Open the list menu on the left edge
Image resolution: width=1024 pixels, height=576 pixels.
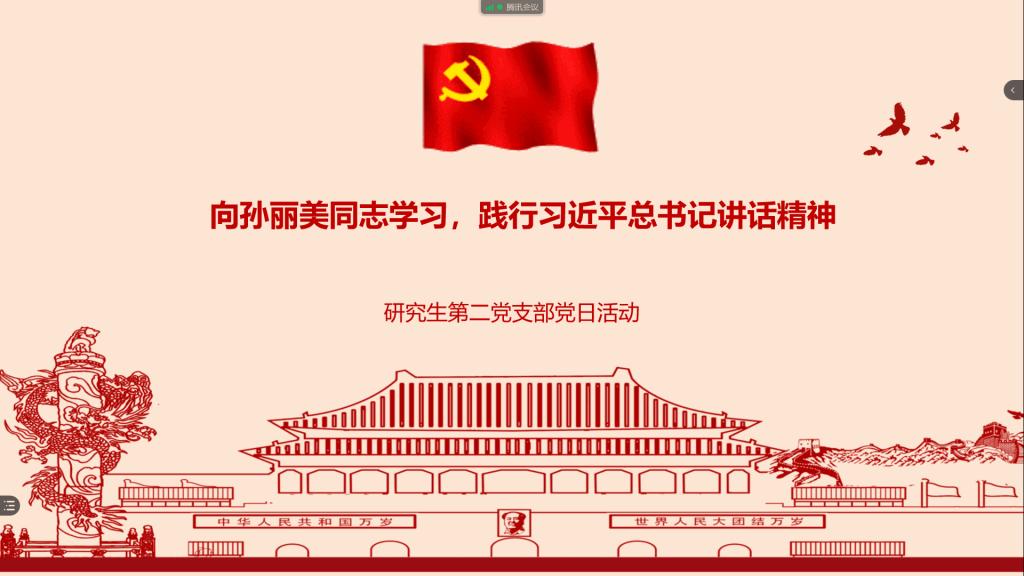(8, 505)
